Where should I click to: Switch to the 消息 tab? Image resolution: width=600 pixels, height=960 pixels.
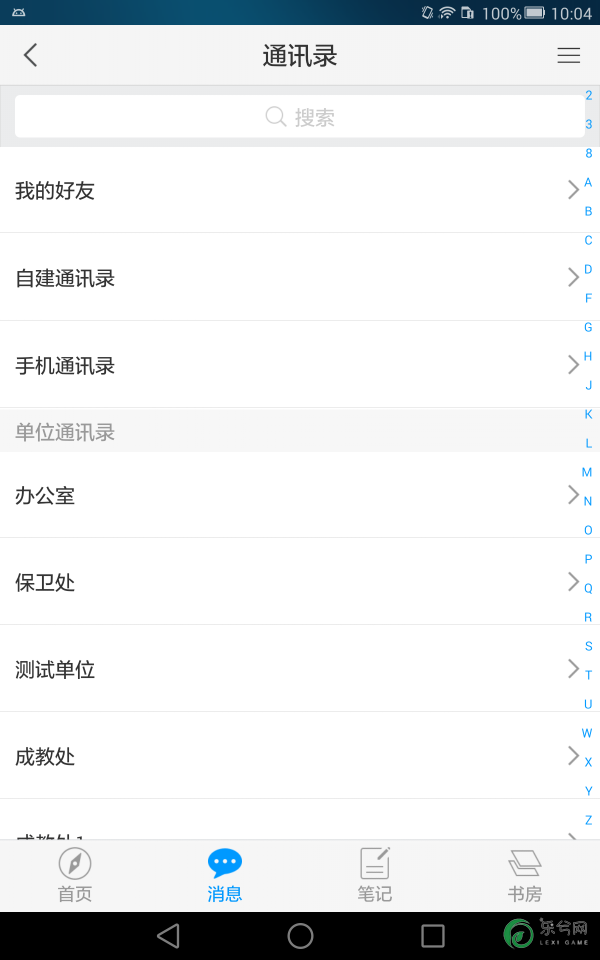(225, 876)
